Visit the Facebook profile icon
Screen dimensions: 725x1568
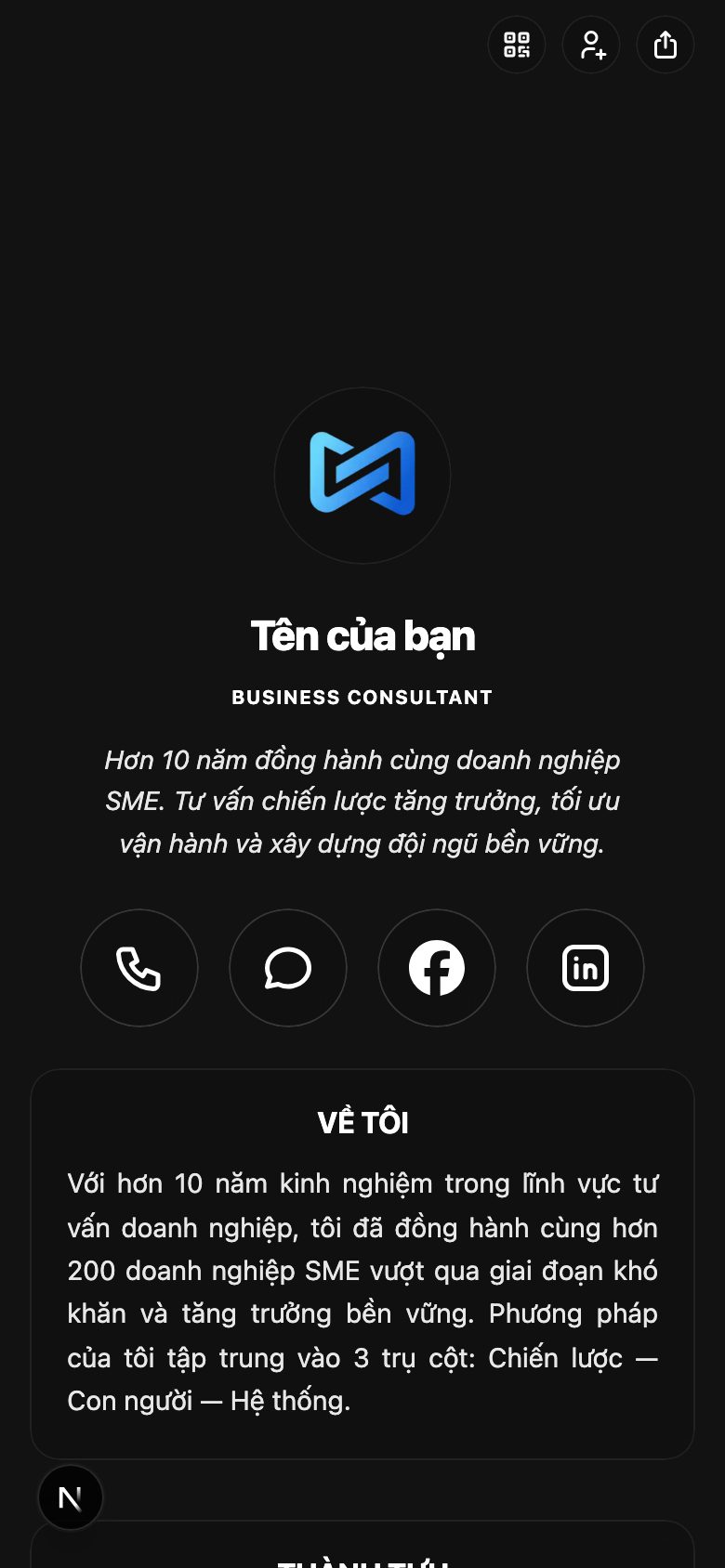tap(437, 968)
